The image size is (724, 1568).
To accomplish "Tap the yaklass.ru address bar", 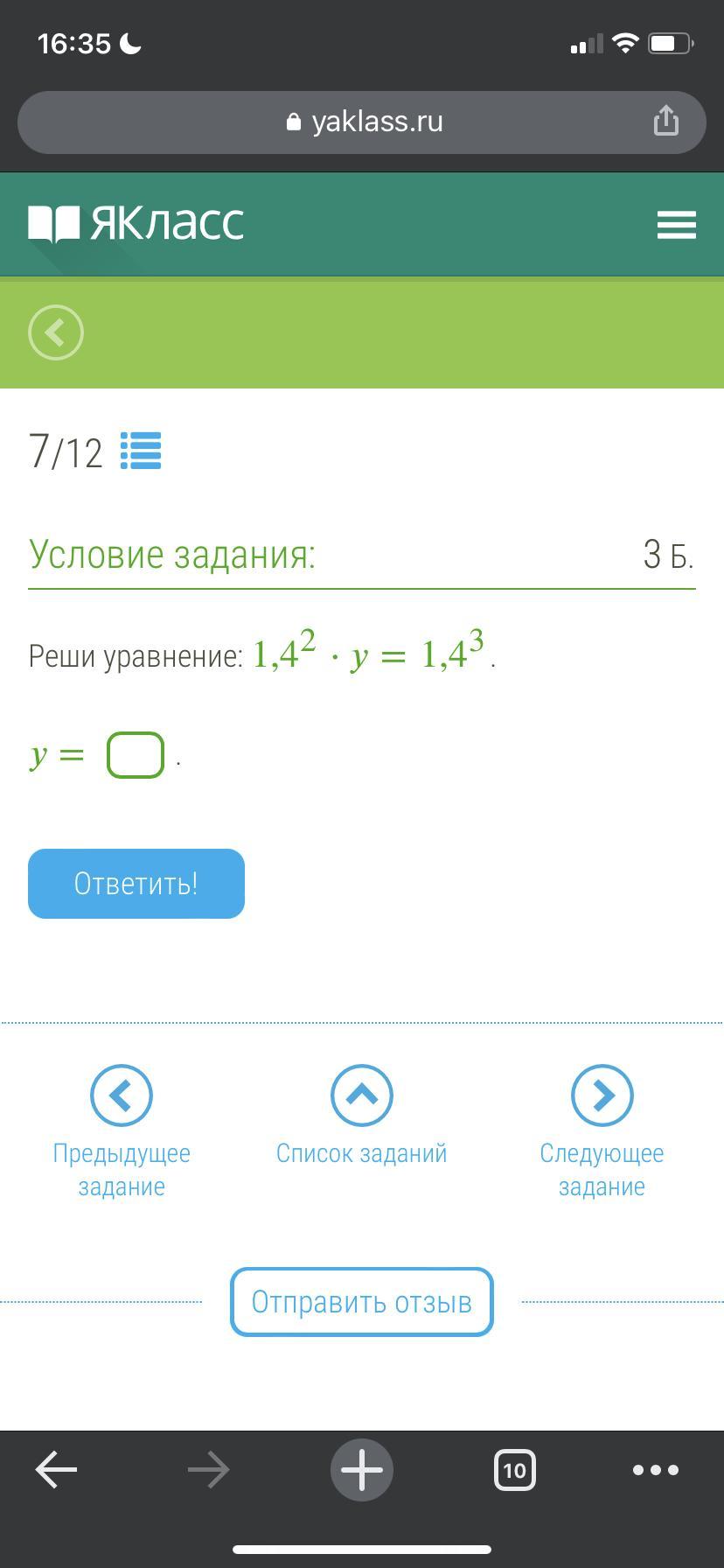I will click(x=362, y=122).
